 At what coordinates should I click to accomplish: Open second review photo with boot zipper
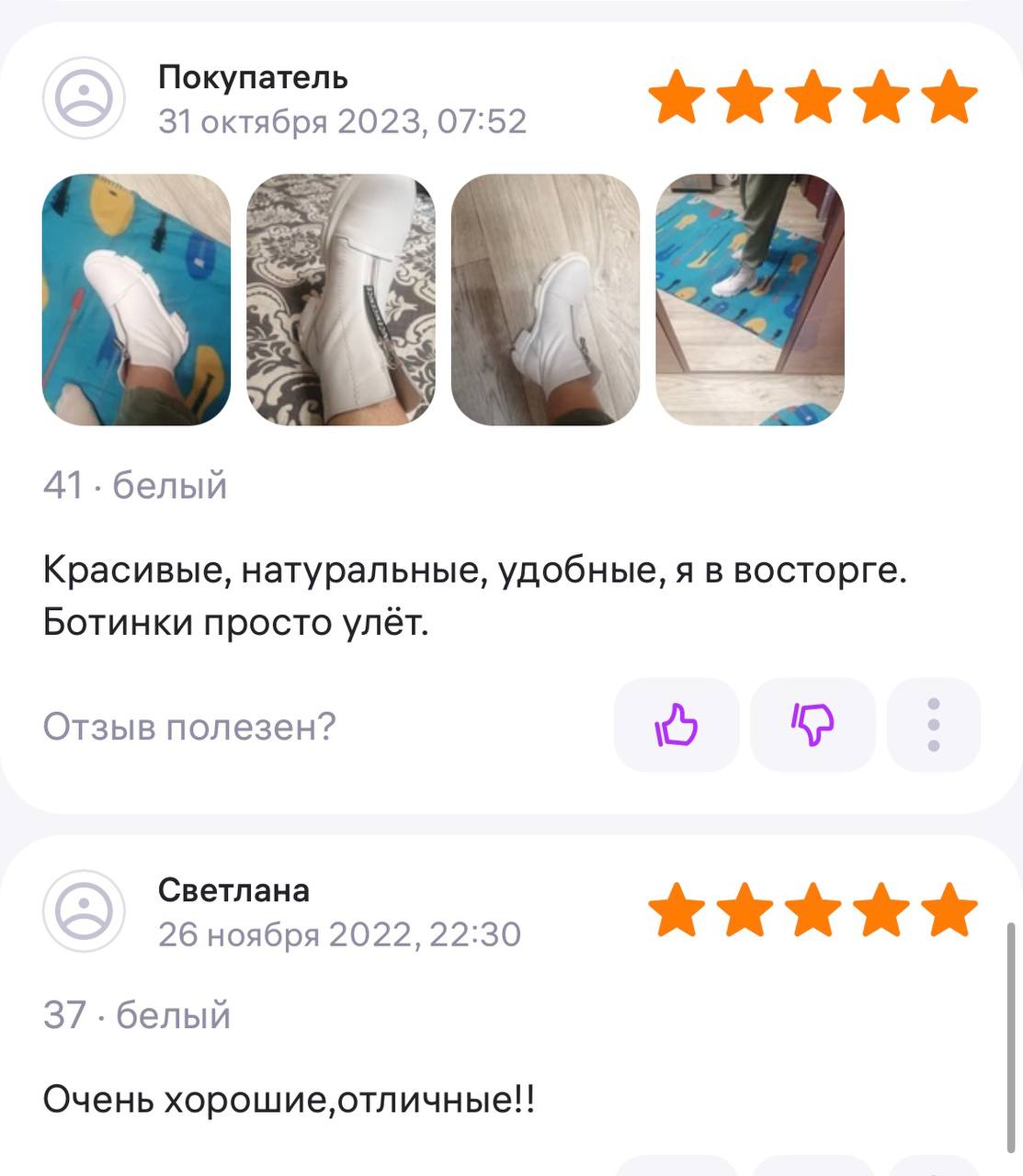tap(340, 300)
